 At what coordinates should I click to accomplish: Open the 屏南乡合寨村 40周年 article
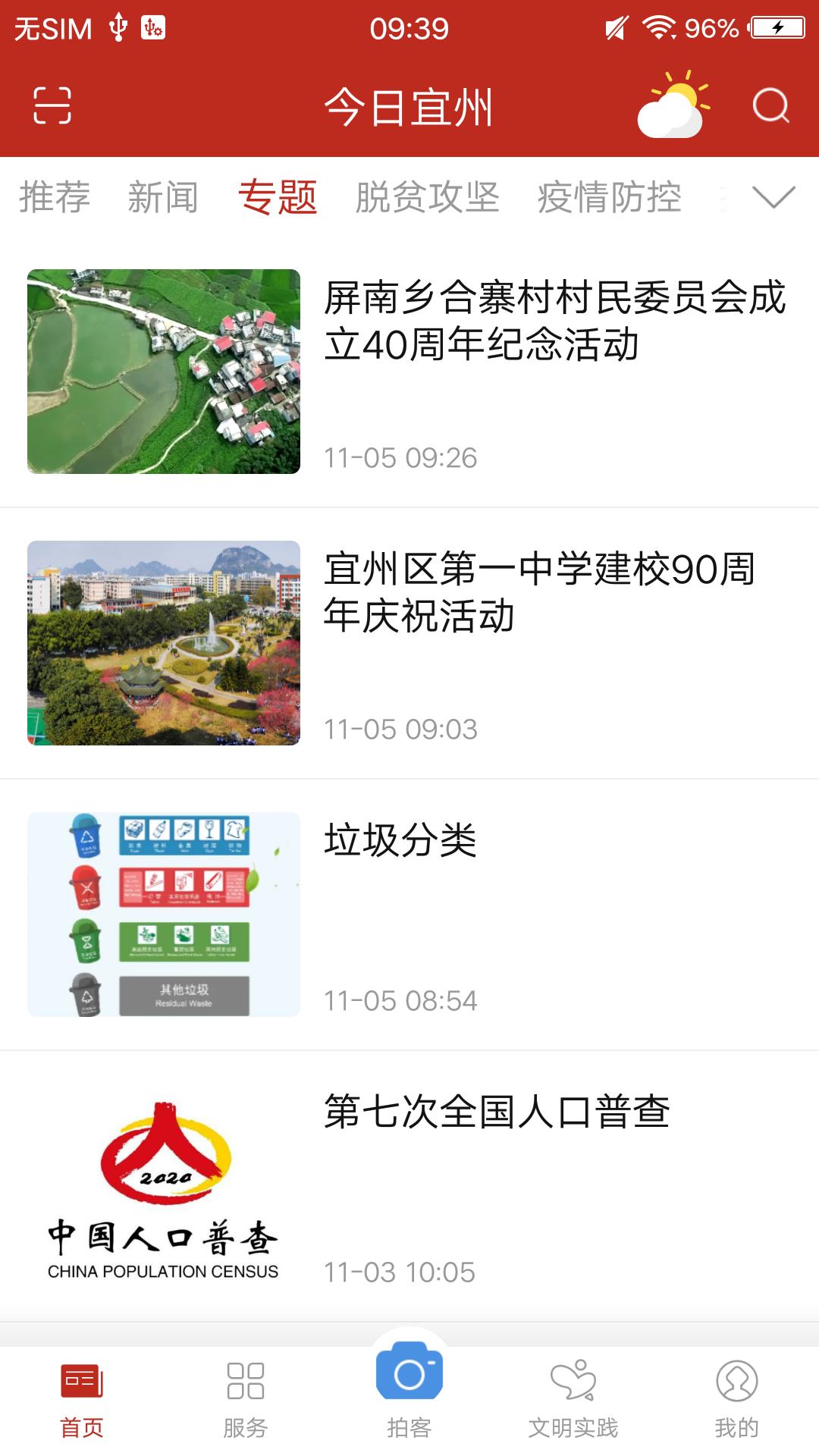(x=554, y=321)
